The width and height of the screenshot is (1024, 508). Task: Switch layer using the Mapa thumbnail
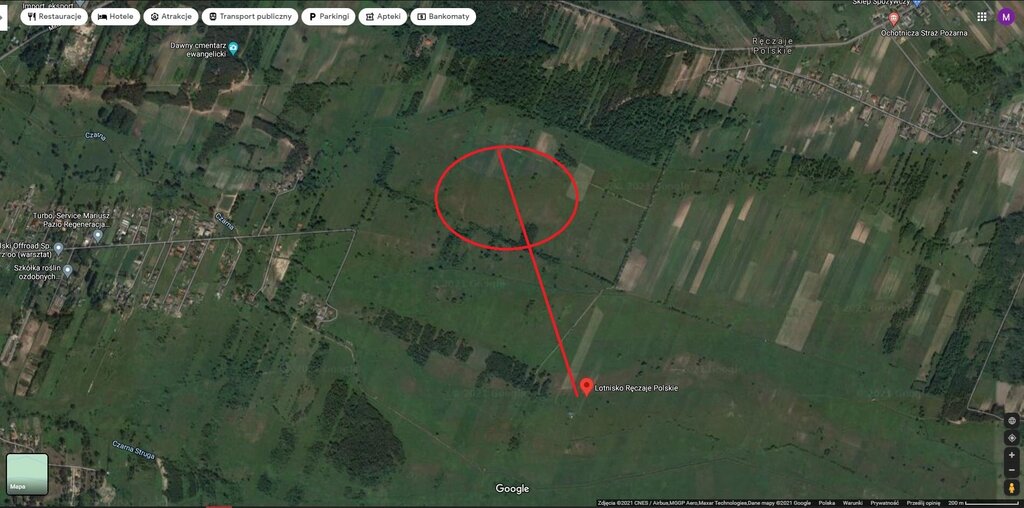[27, 474]
